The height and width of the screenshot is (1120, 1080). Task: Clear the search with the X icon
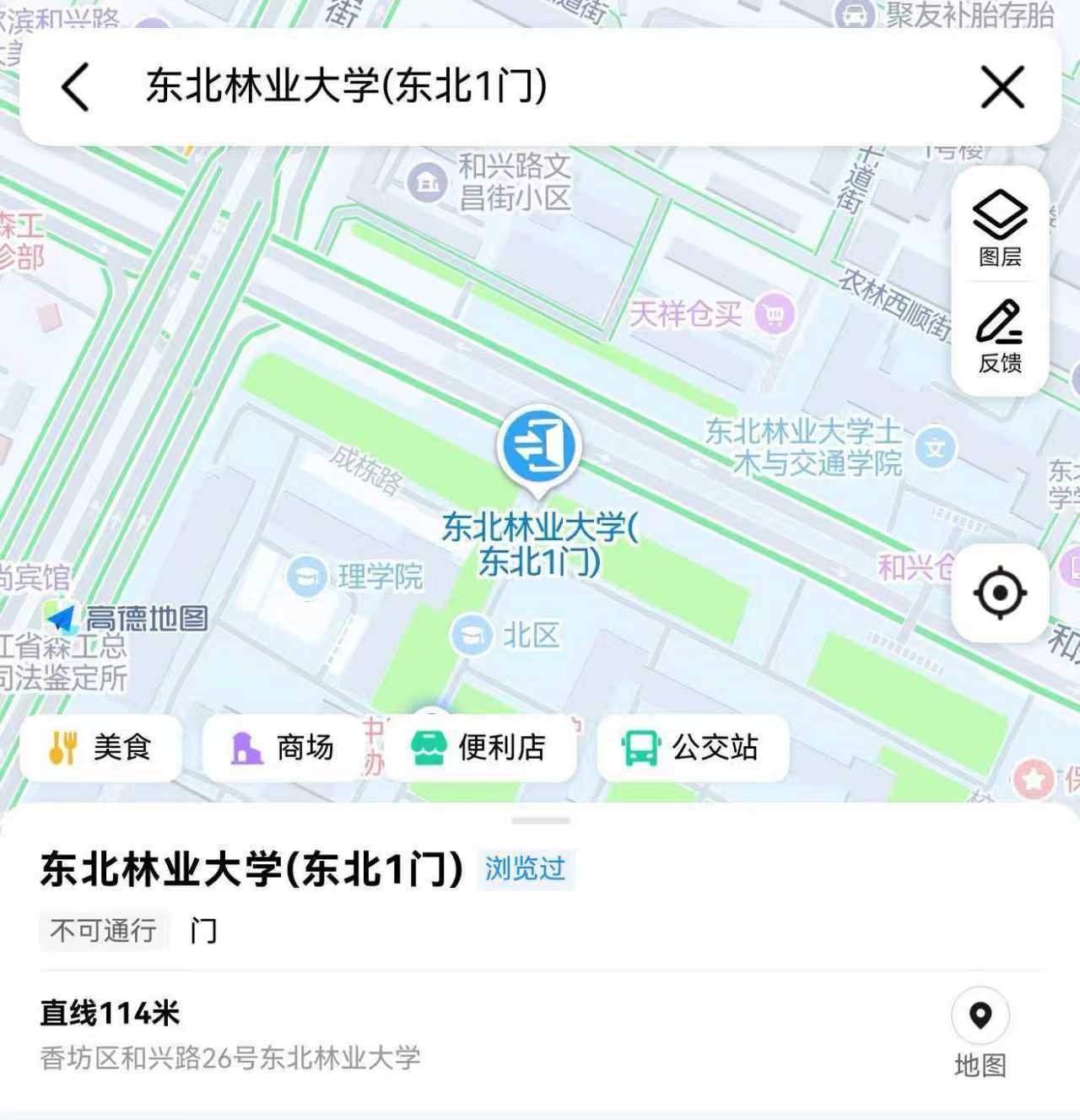1002,87
